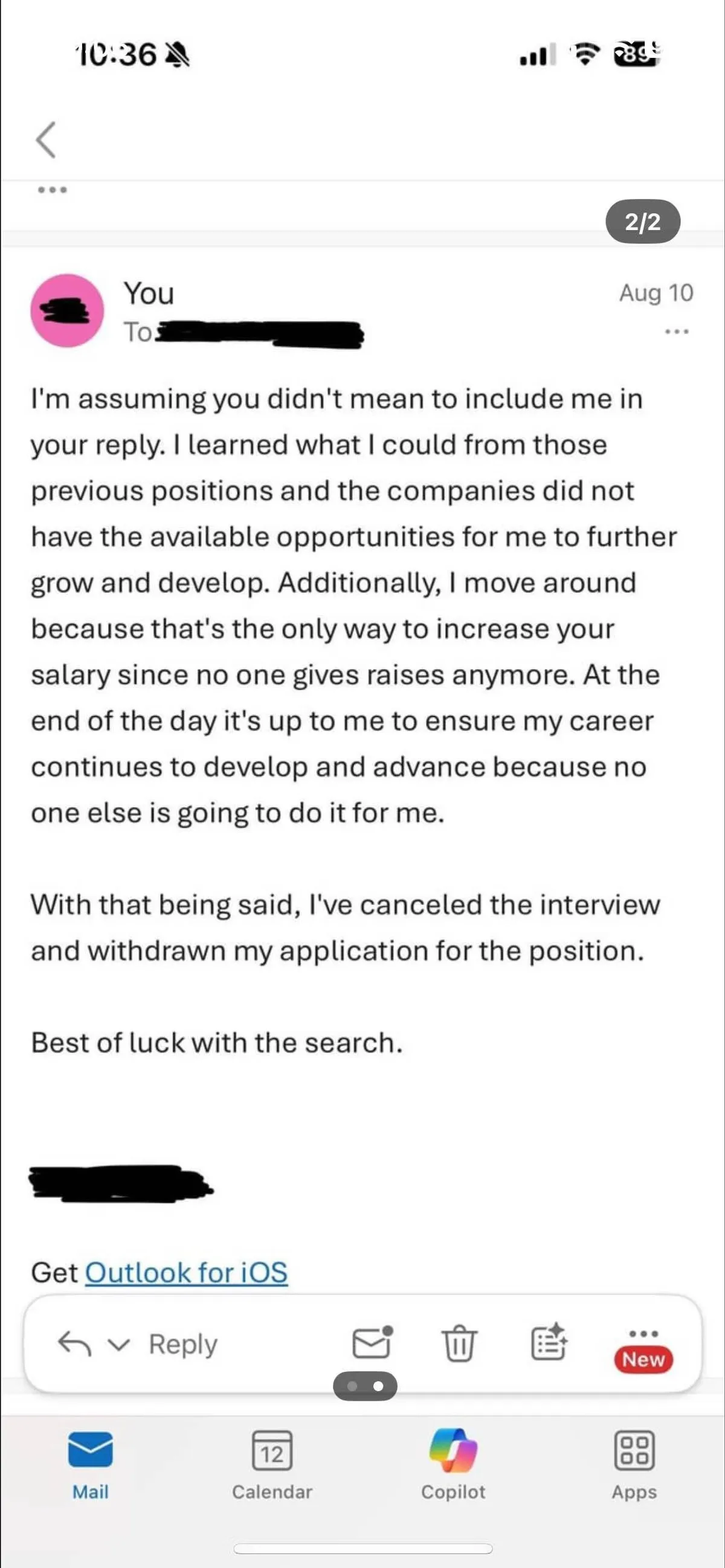725x1568 pixels.
Task: Delete this email
Action: (459, 1343)
